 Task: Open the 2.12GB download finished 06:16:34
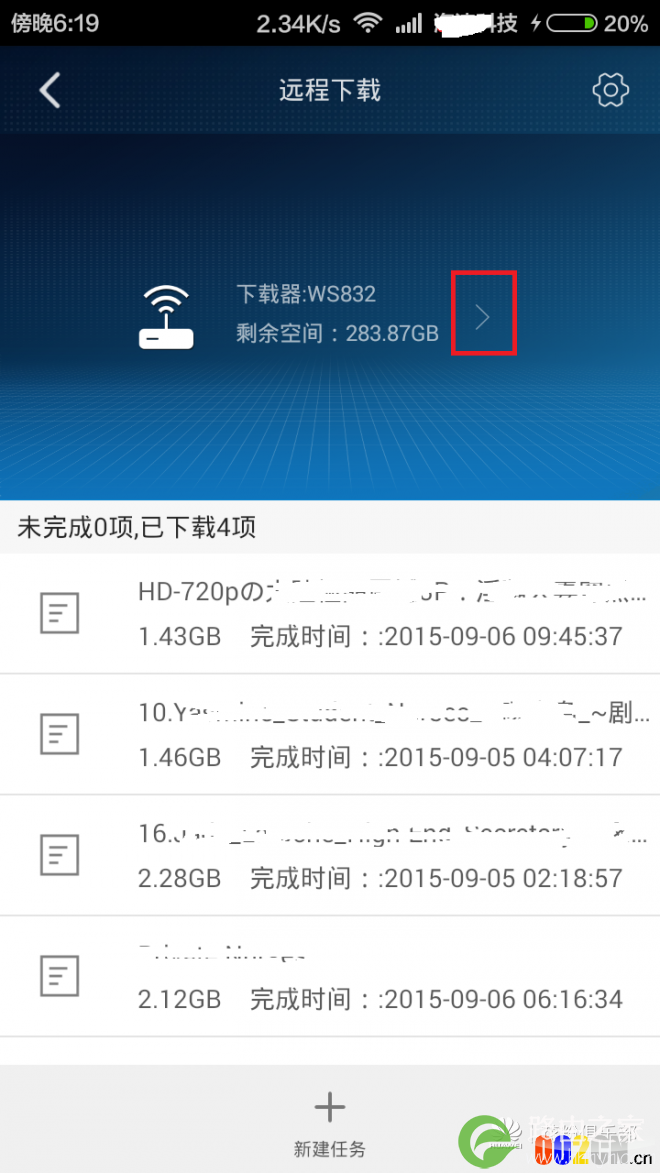point(330,976)
